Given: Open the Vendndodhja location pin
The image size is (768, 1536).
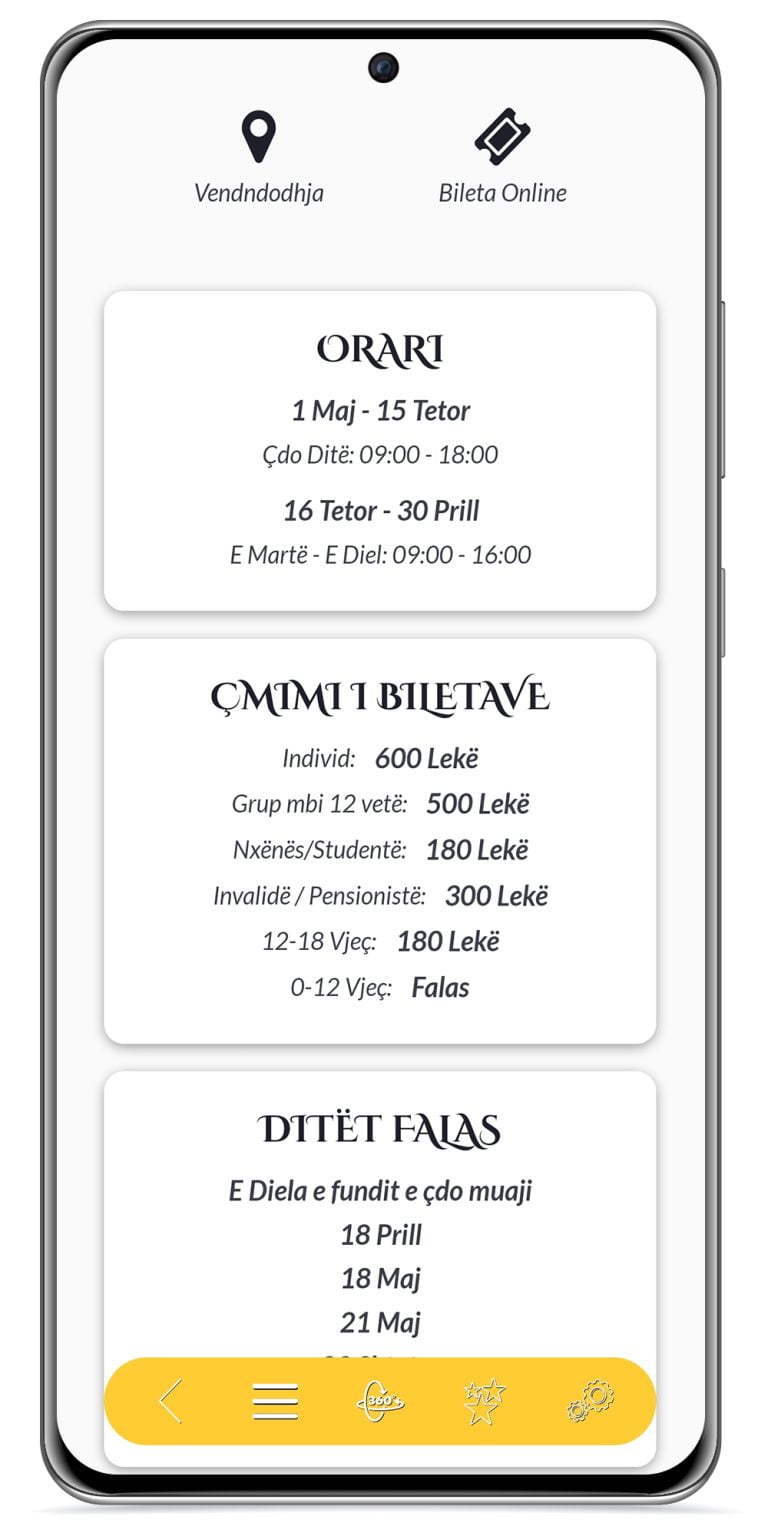Looking at the screenshot, I should [x=258, y=138].
